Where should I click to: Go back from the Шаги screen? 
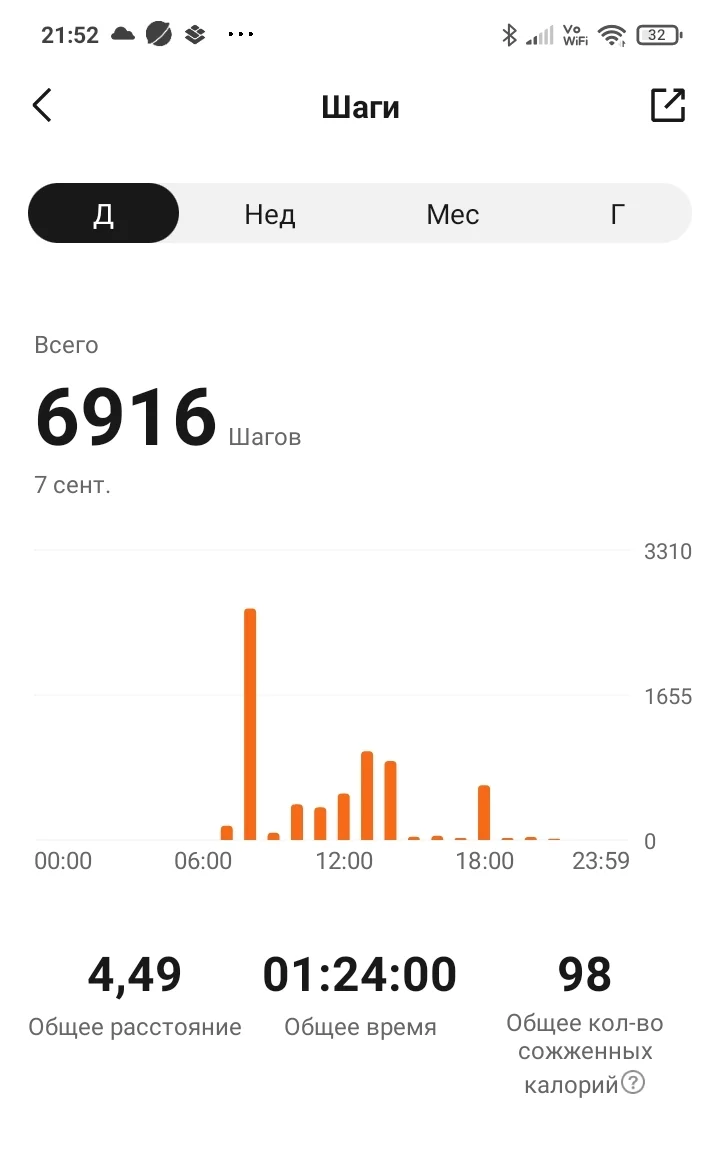click(x=43, y=105)
